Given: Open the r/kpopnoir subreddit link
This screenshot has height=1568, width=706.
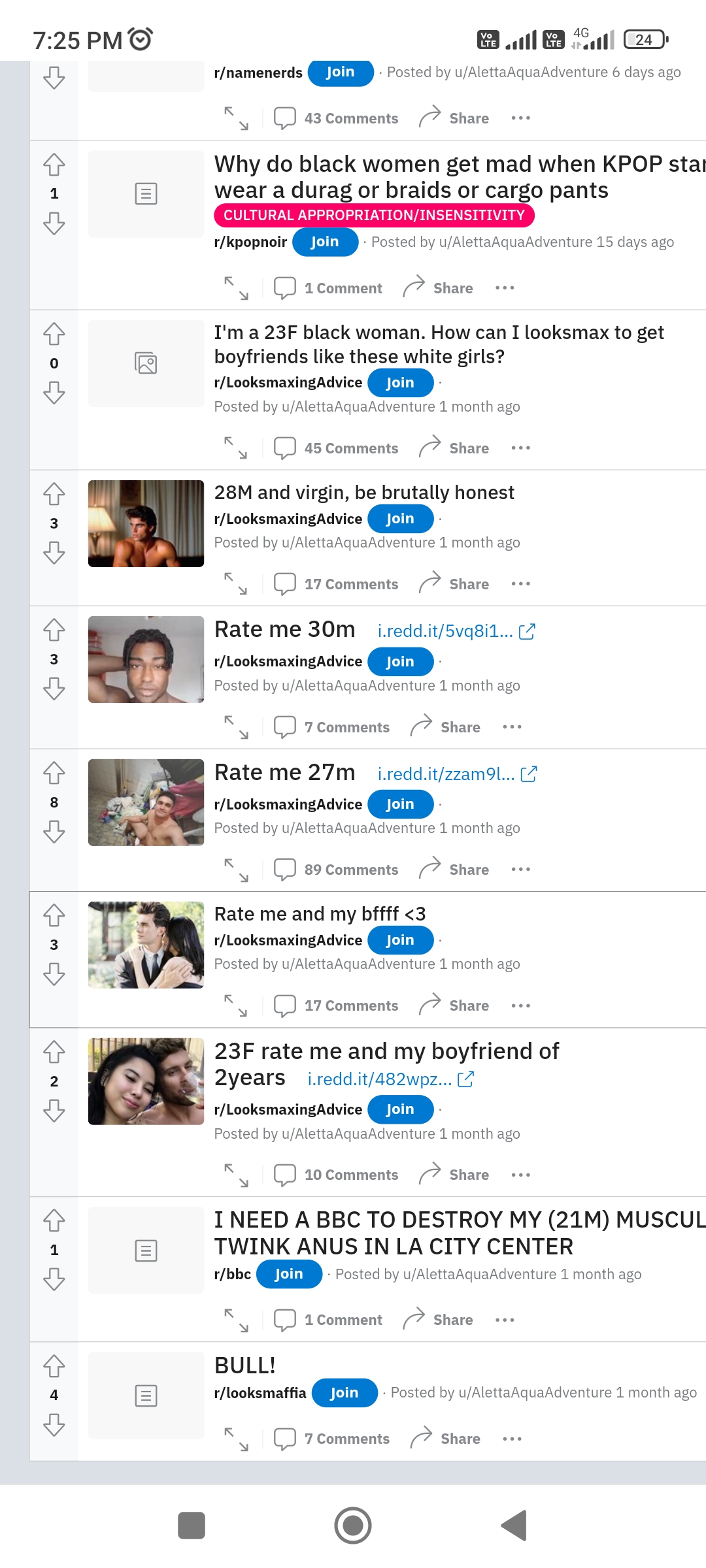Looking at the screenshot, I should click(250, 242).
